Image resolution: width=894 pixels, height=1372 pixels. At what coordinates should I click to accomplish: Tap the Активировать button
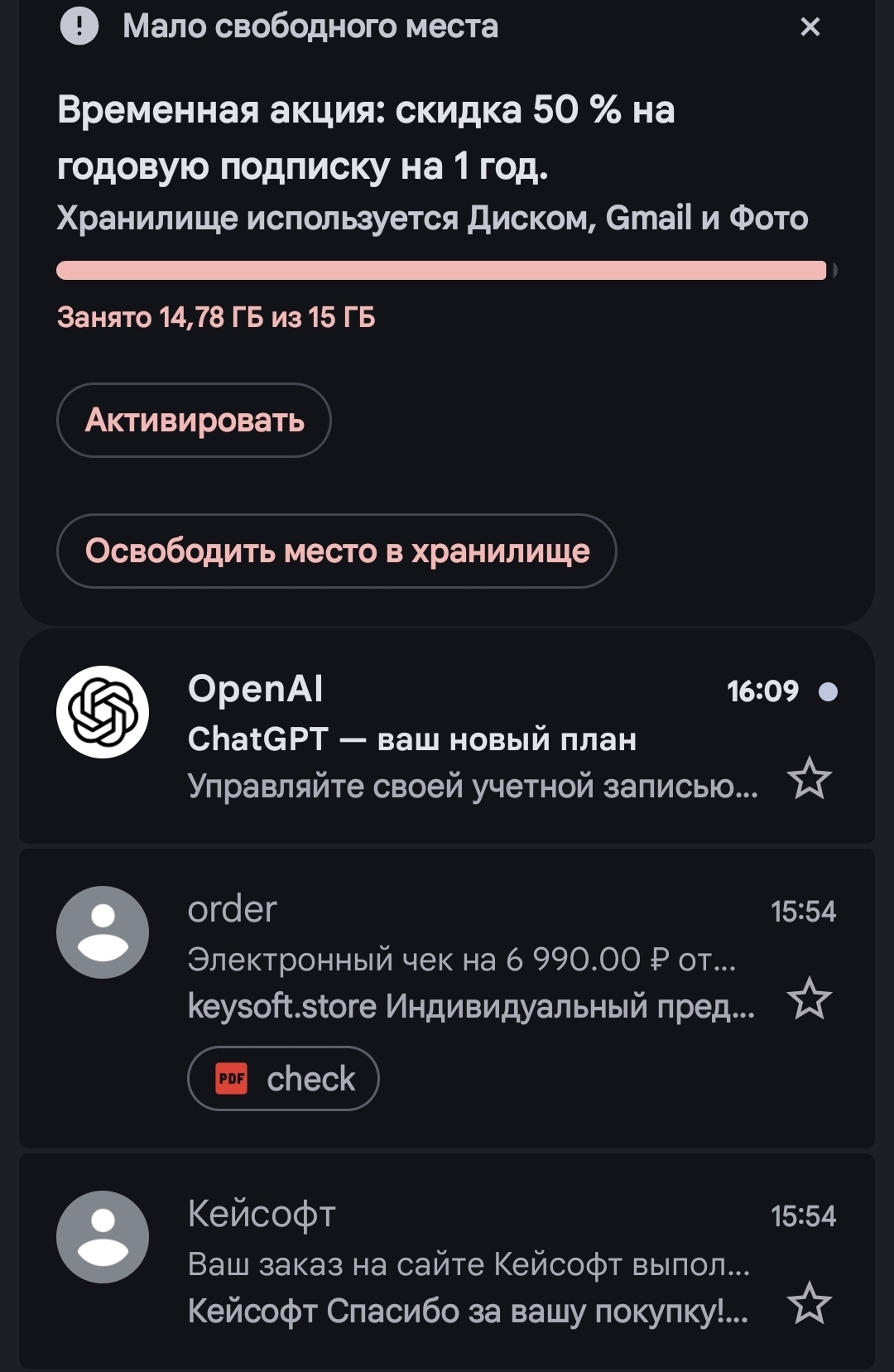tap(194, 420)
